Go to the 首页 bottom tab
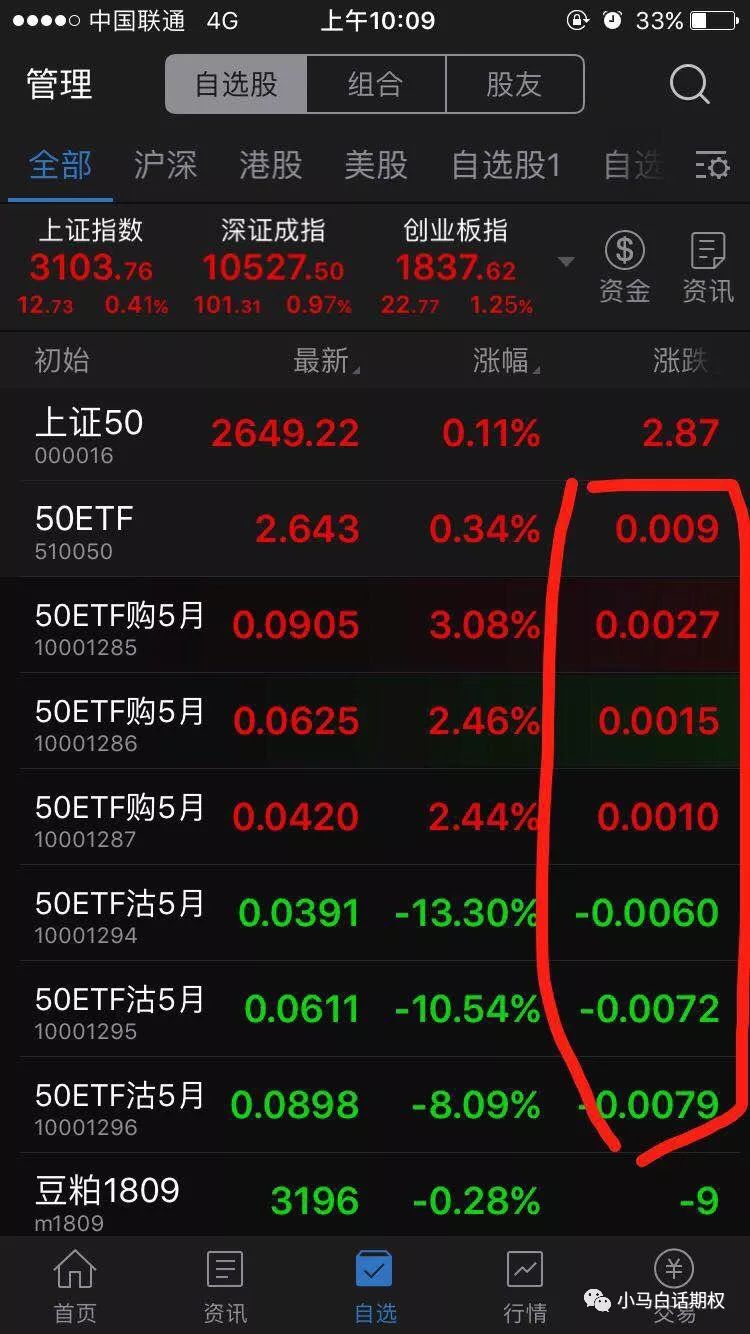This screenshot has height=1334, width=750. click(x=75, y=1287)
